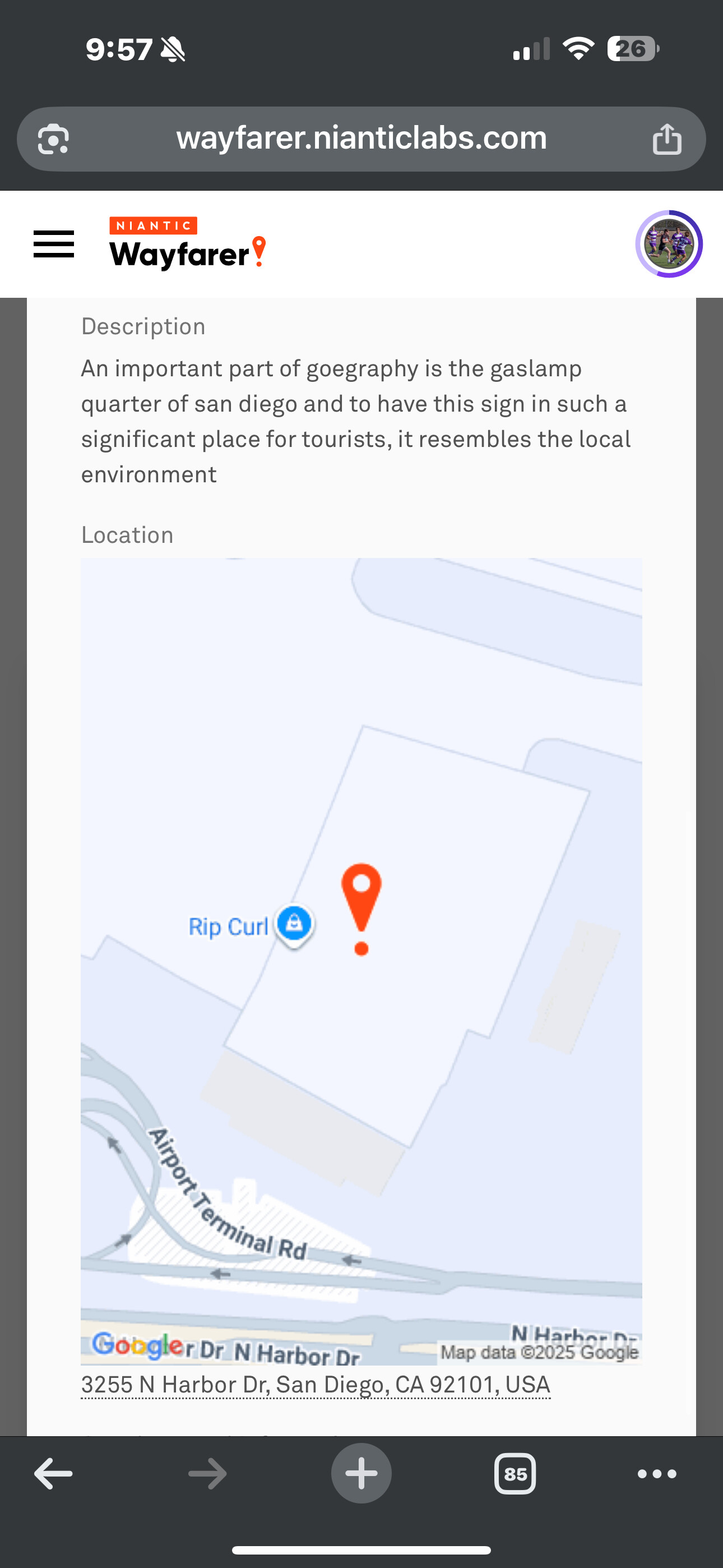Open the 3255 N Harbor Dr address link
Image resolution: width=723 pixels, height=1568 pixels.
[315, 1385]
